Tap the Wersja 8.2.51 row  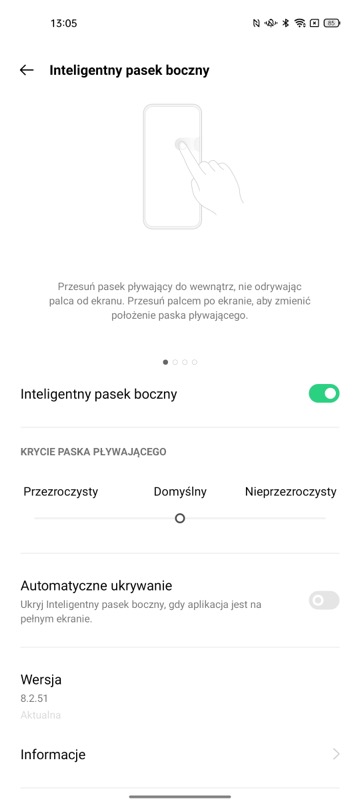click(180, 696)
